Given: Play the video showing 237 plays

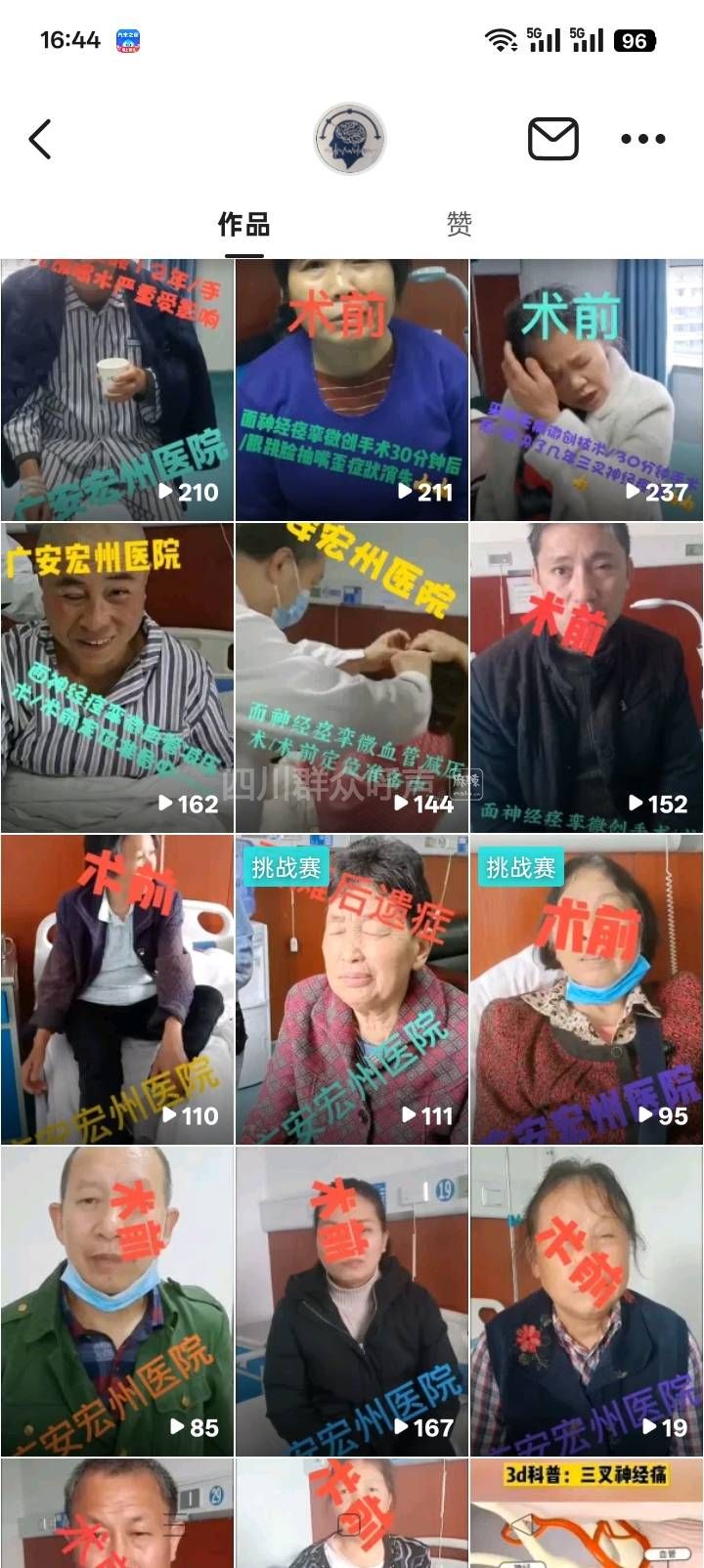Looking at the screenshot, I should click(587, 389).
